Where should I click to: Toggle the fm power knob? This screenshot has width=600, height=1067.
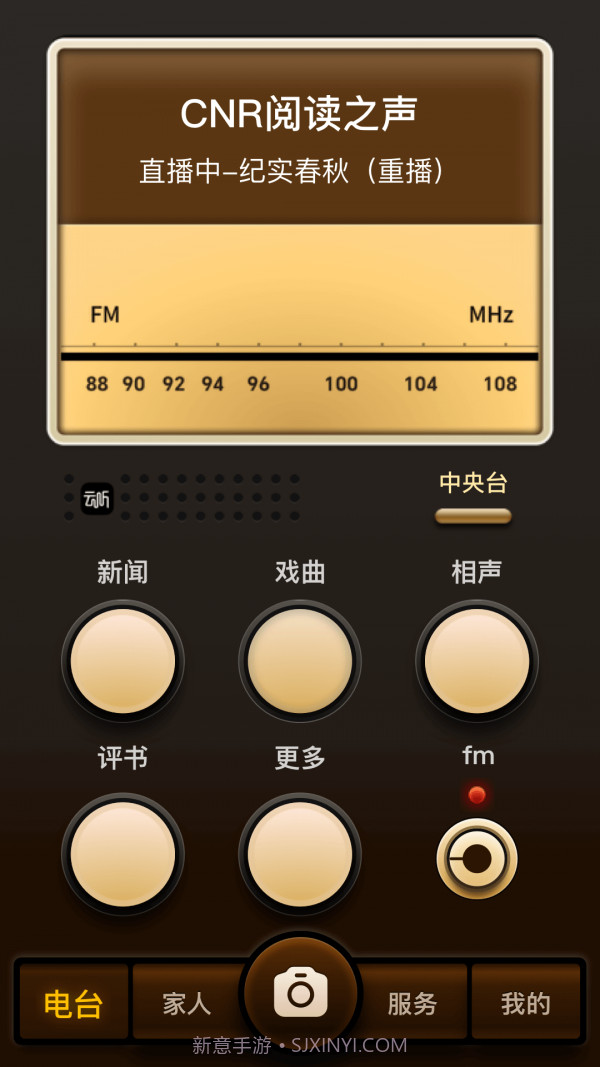[x=477, y=859]
